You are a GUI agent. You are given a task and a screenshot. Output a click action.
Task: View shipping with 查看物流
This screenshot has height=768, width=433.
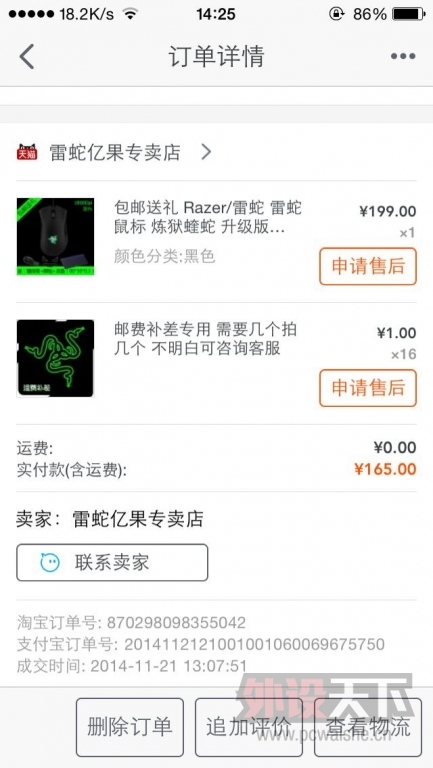[368, 727]
